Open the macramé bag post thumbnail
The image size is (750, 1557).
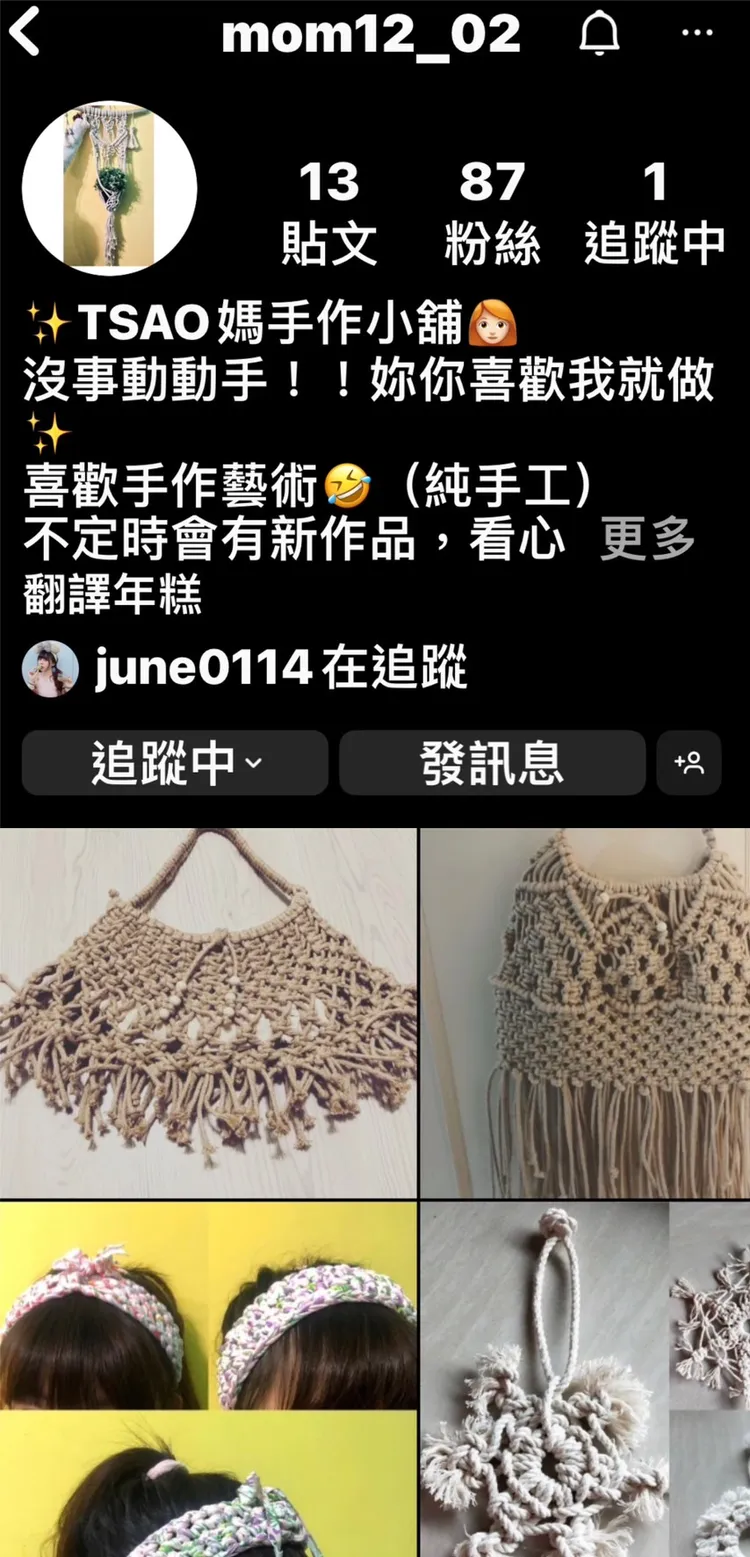[x=208, y=1005]
